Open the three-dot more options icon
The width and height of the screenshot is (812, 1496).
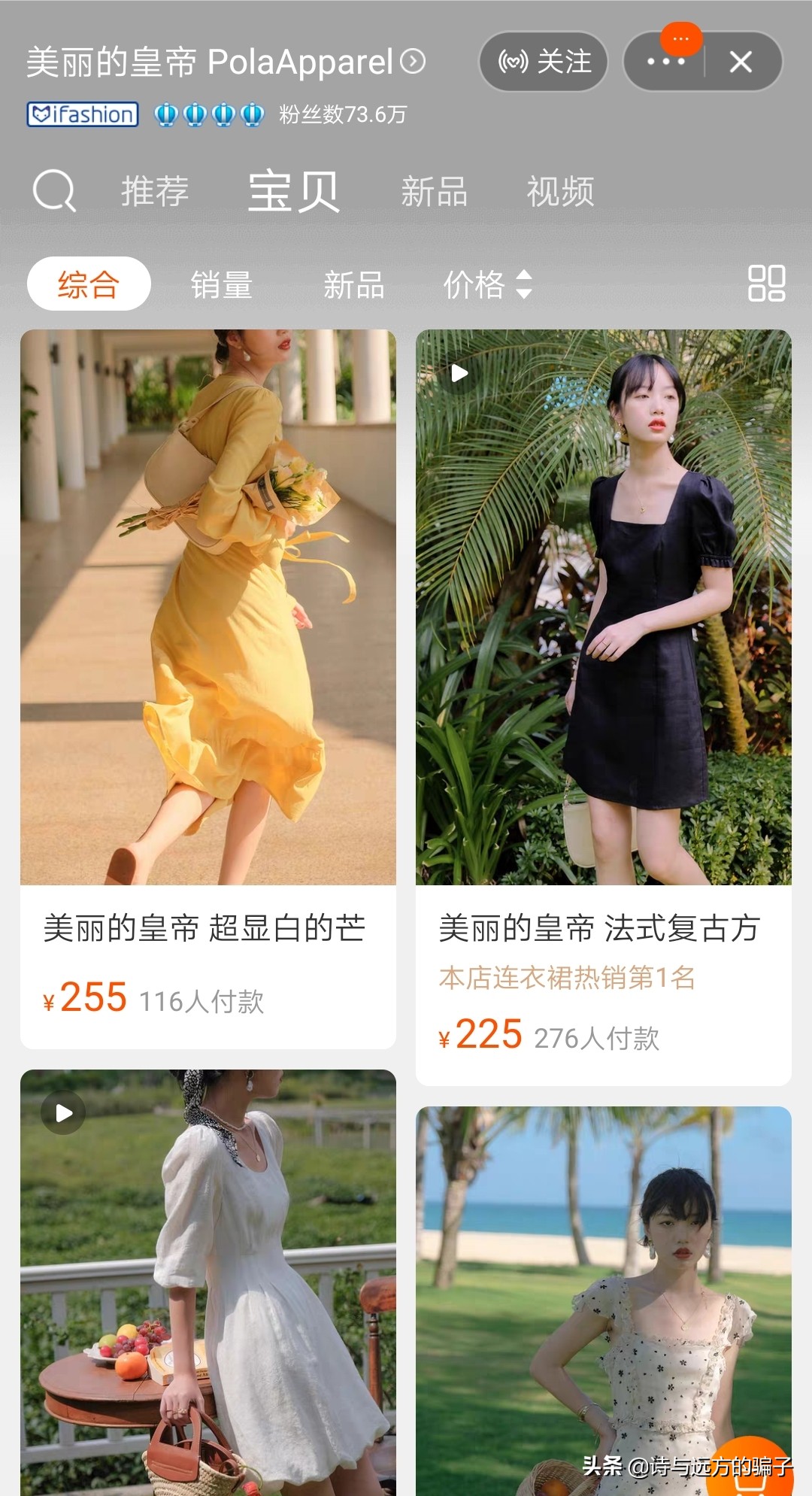click(x=665, y=62)
